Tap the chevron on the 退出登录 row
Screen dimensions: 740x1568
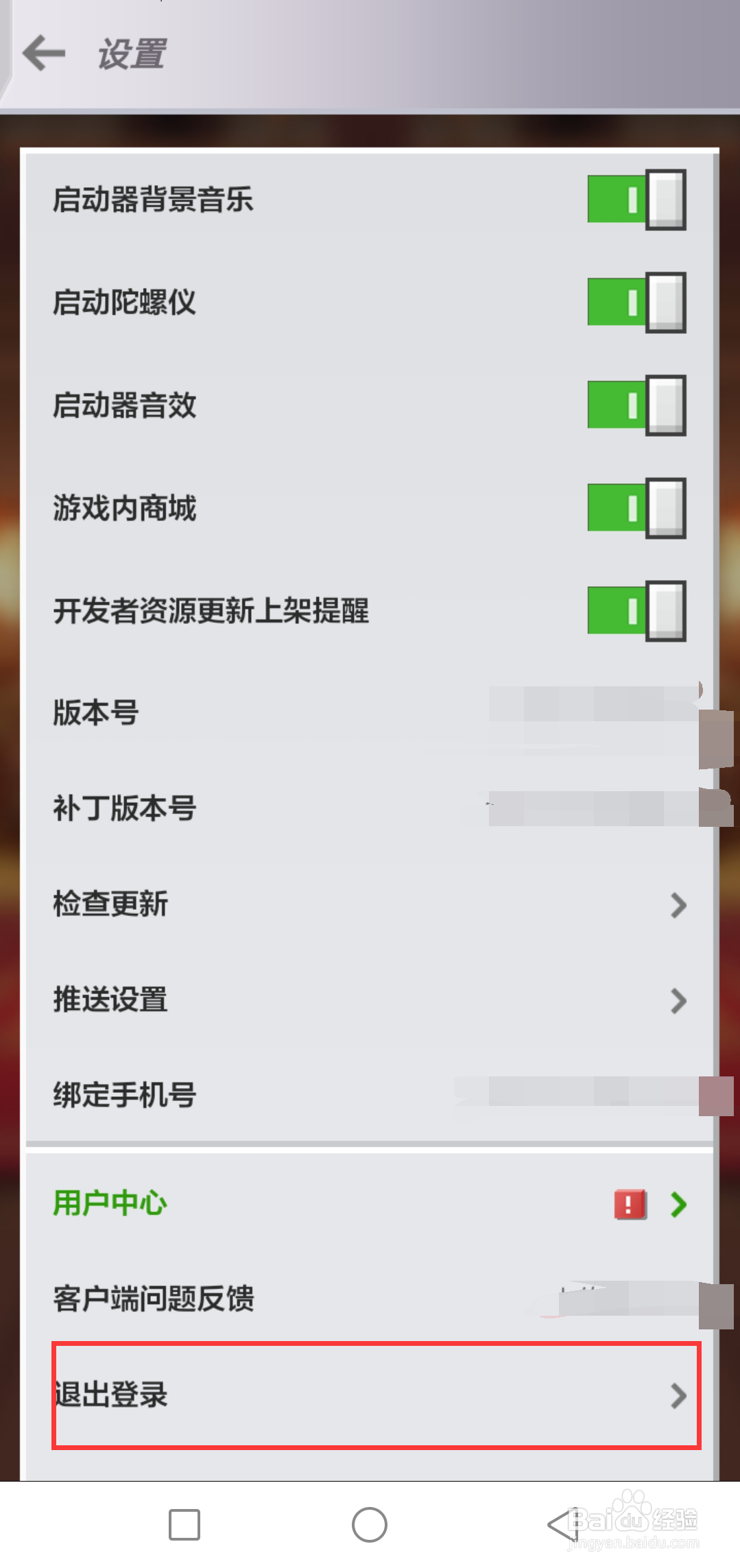(x=678, y=1395)
